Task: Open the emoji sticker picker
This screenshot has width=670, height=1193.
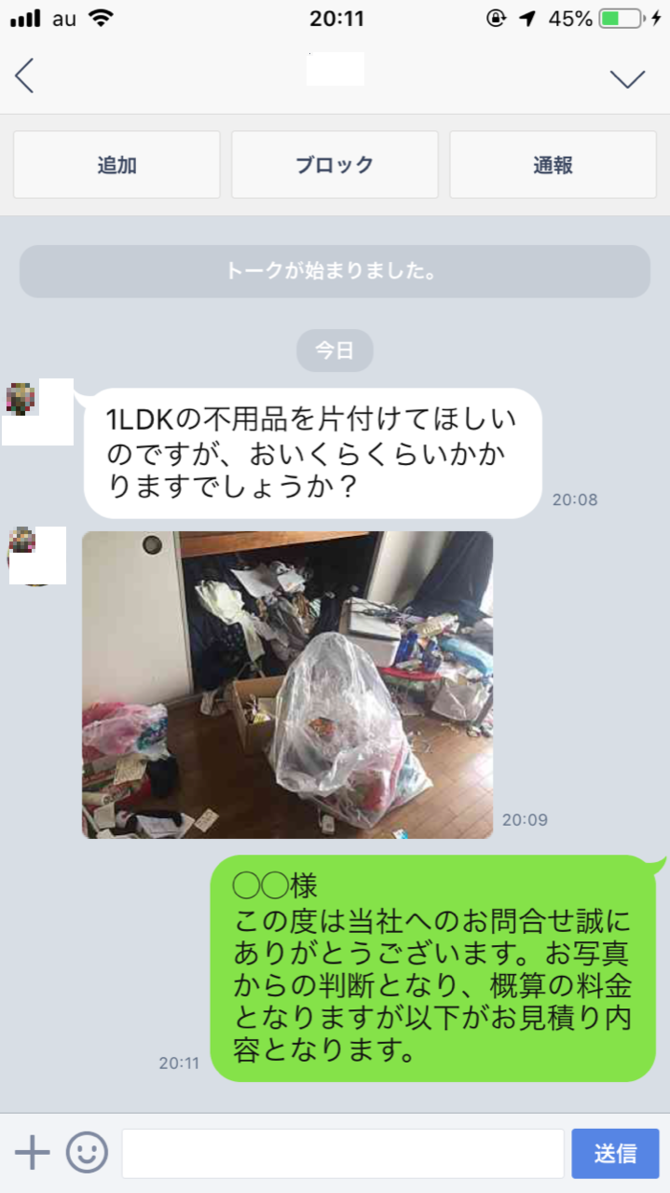Action: 87,1153
